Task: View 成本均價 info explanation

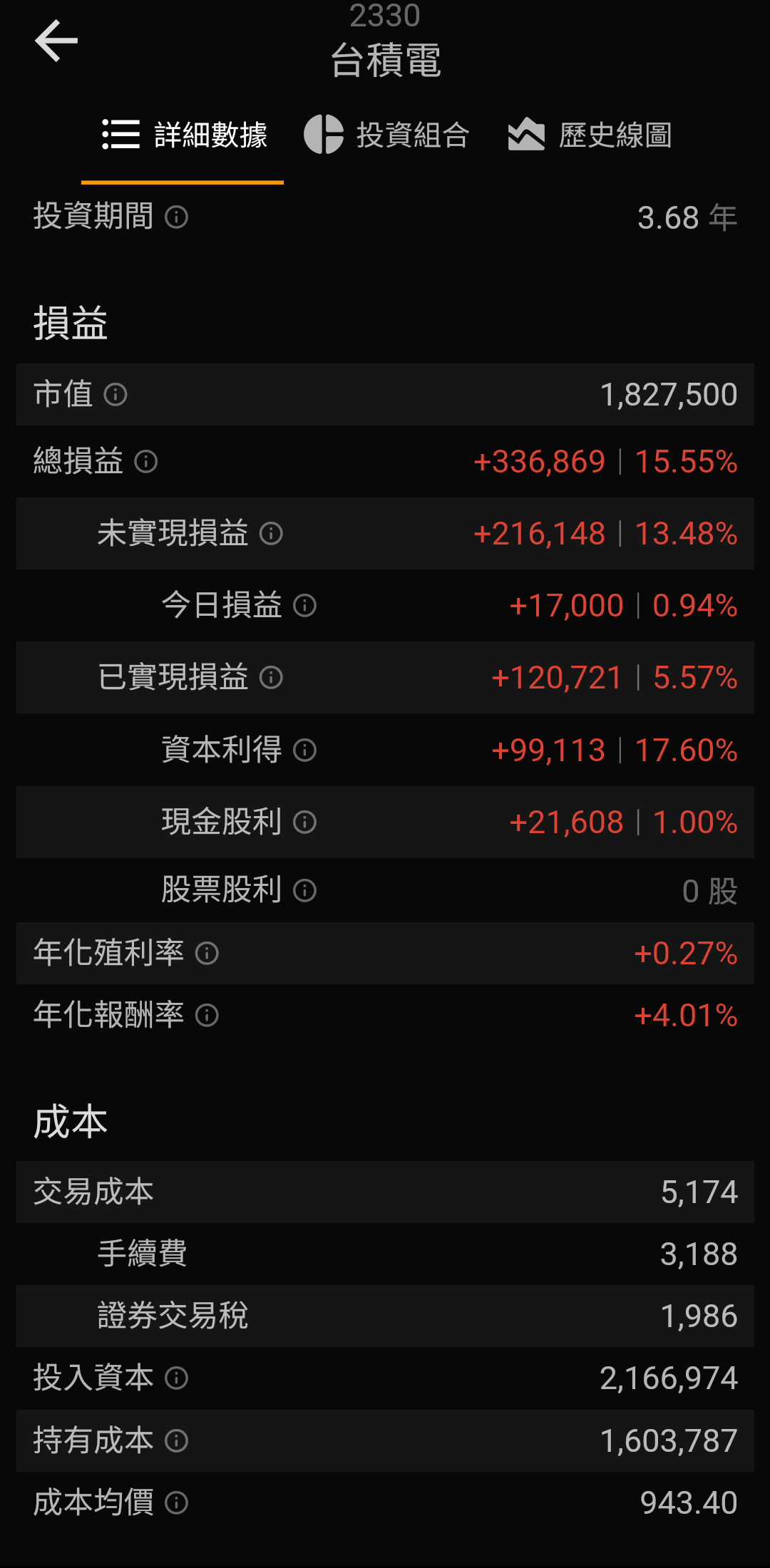Action: [176, 1502]
